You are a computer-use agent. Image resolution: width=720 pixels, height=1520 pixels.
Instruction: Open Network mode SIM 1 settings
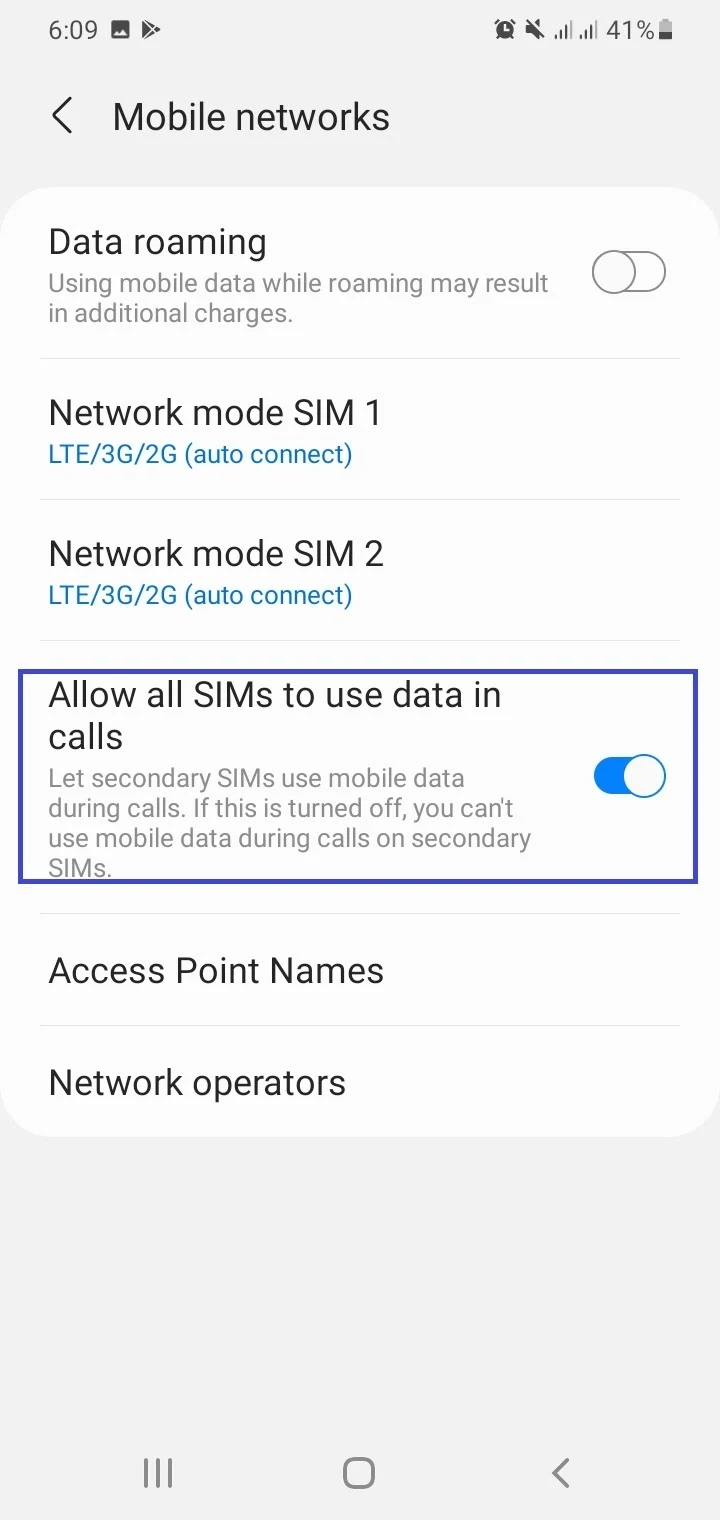(x=360, y=430)
